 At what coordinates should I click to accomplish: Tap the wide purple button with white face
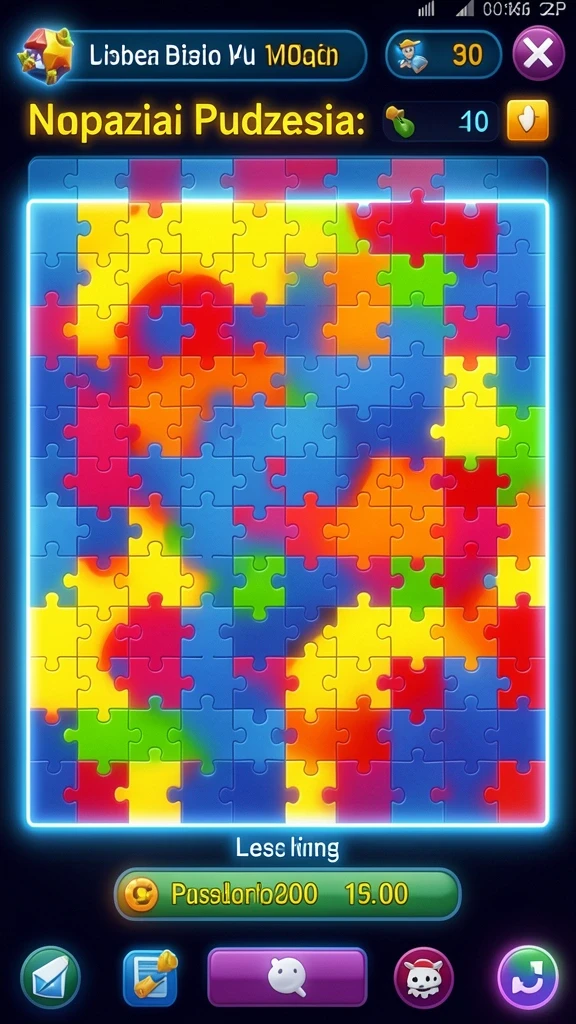point(287,977)
